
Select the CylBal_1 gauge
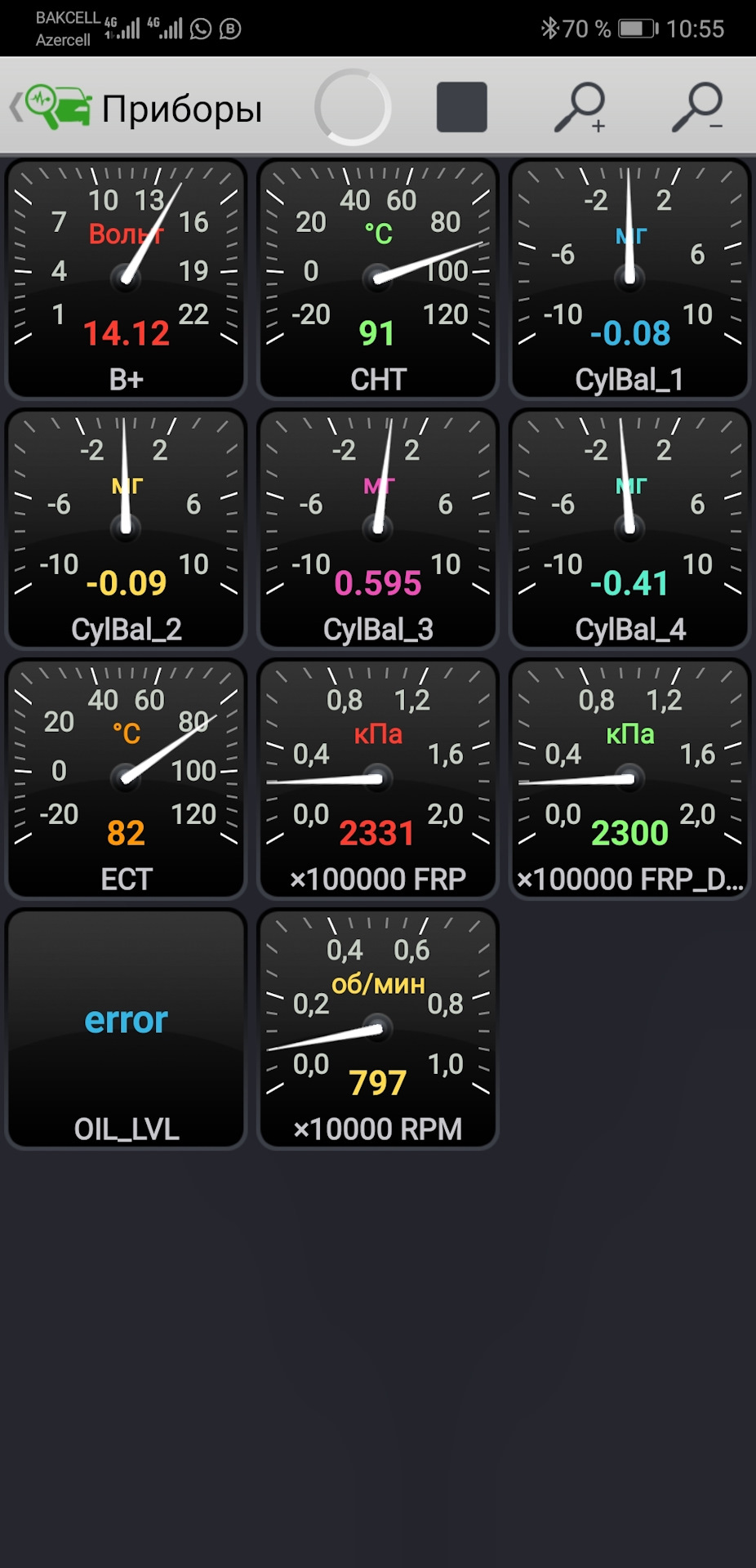tap(629, 278)
